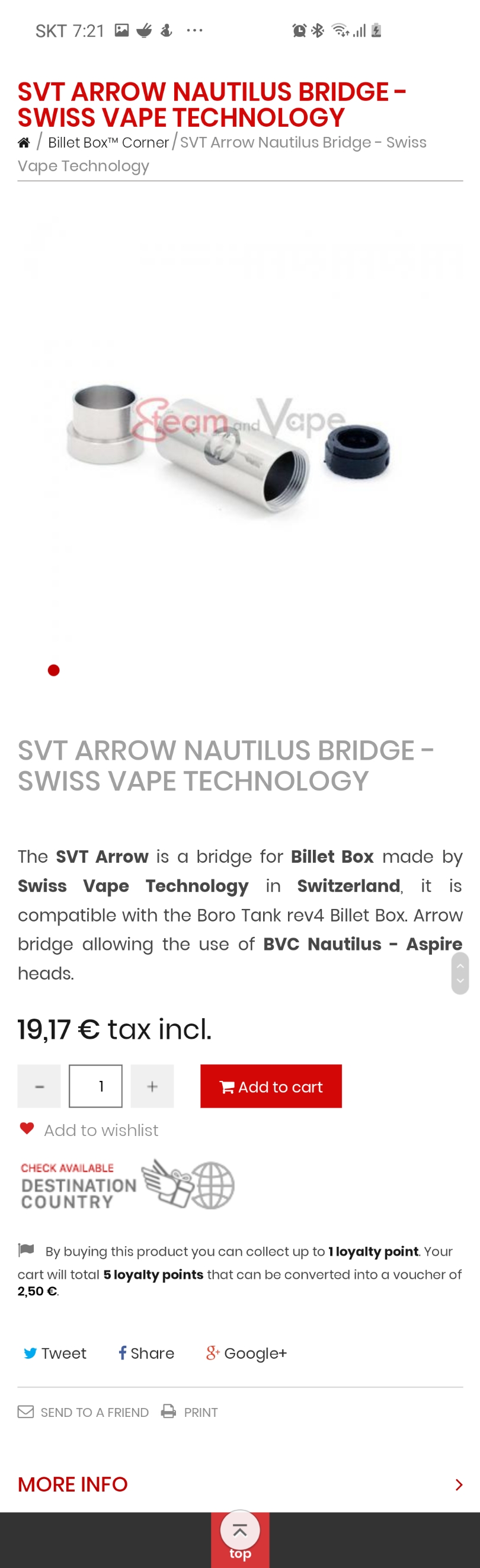Viewport: 480px width, 1568px height.
Task: Increase quantity with the plus button
Action: [x=152, y=1086]
